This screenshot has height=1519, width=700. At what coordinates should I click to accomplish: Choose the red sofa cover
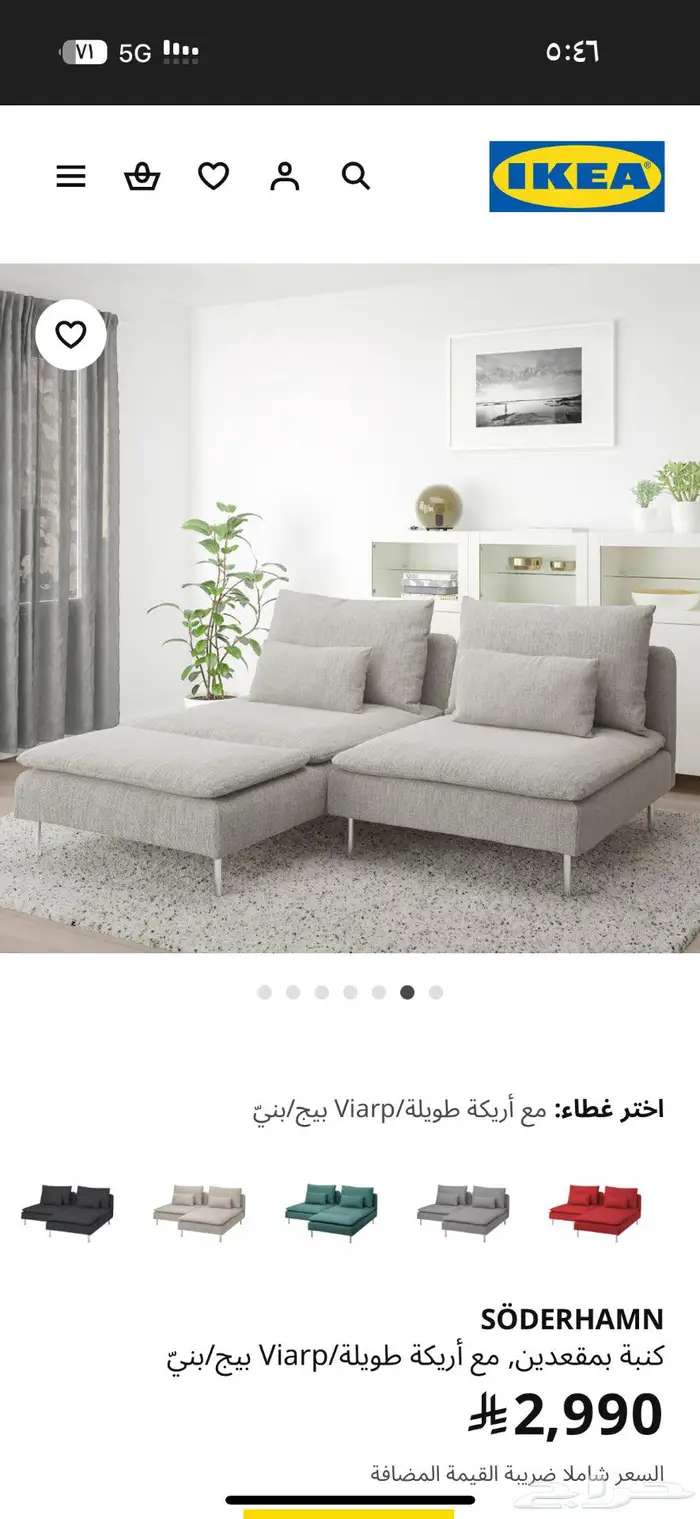[595, 1211]
